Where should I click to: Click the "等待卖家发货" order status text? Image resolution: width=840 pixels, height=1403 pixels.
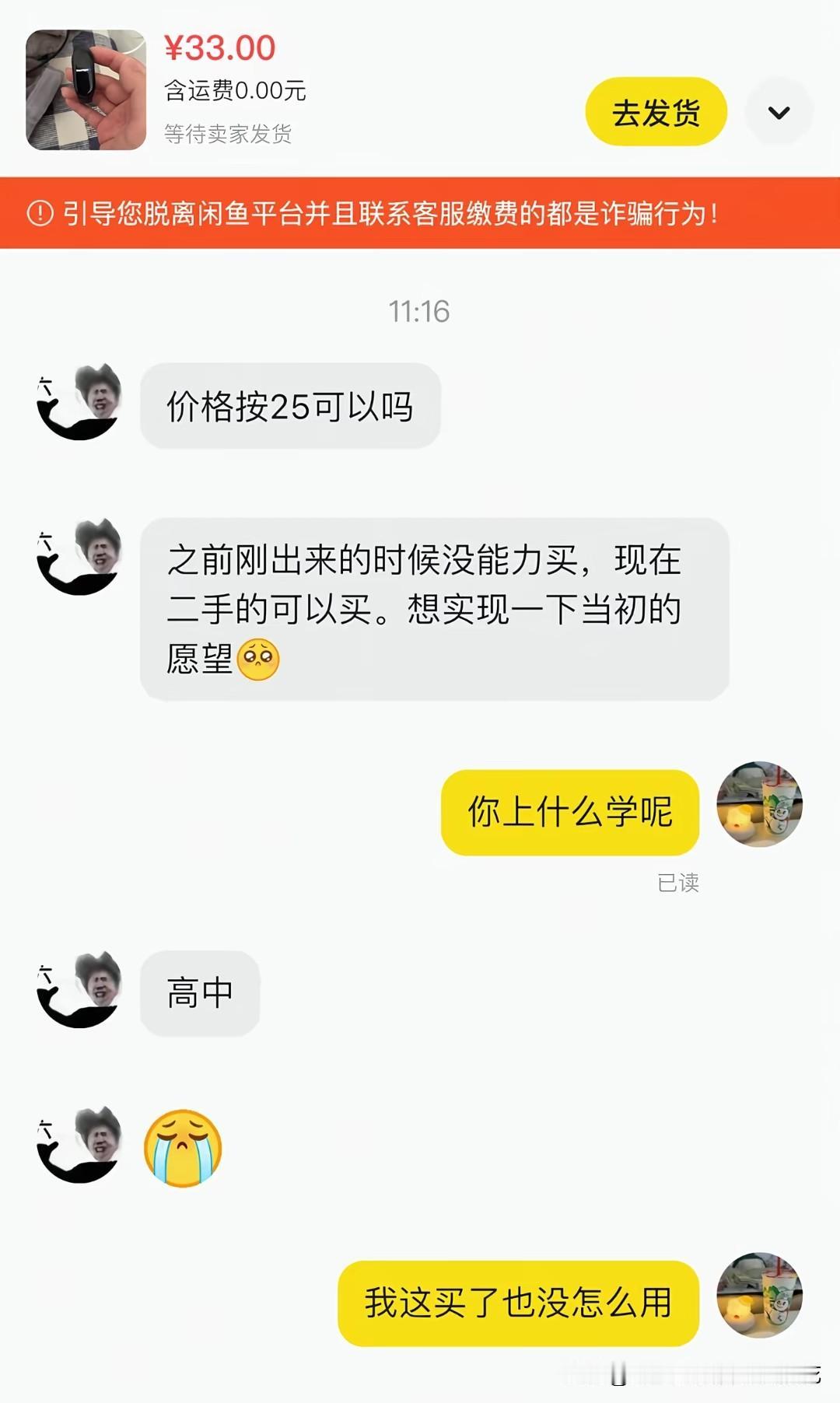pos(228,132)
